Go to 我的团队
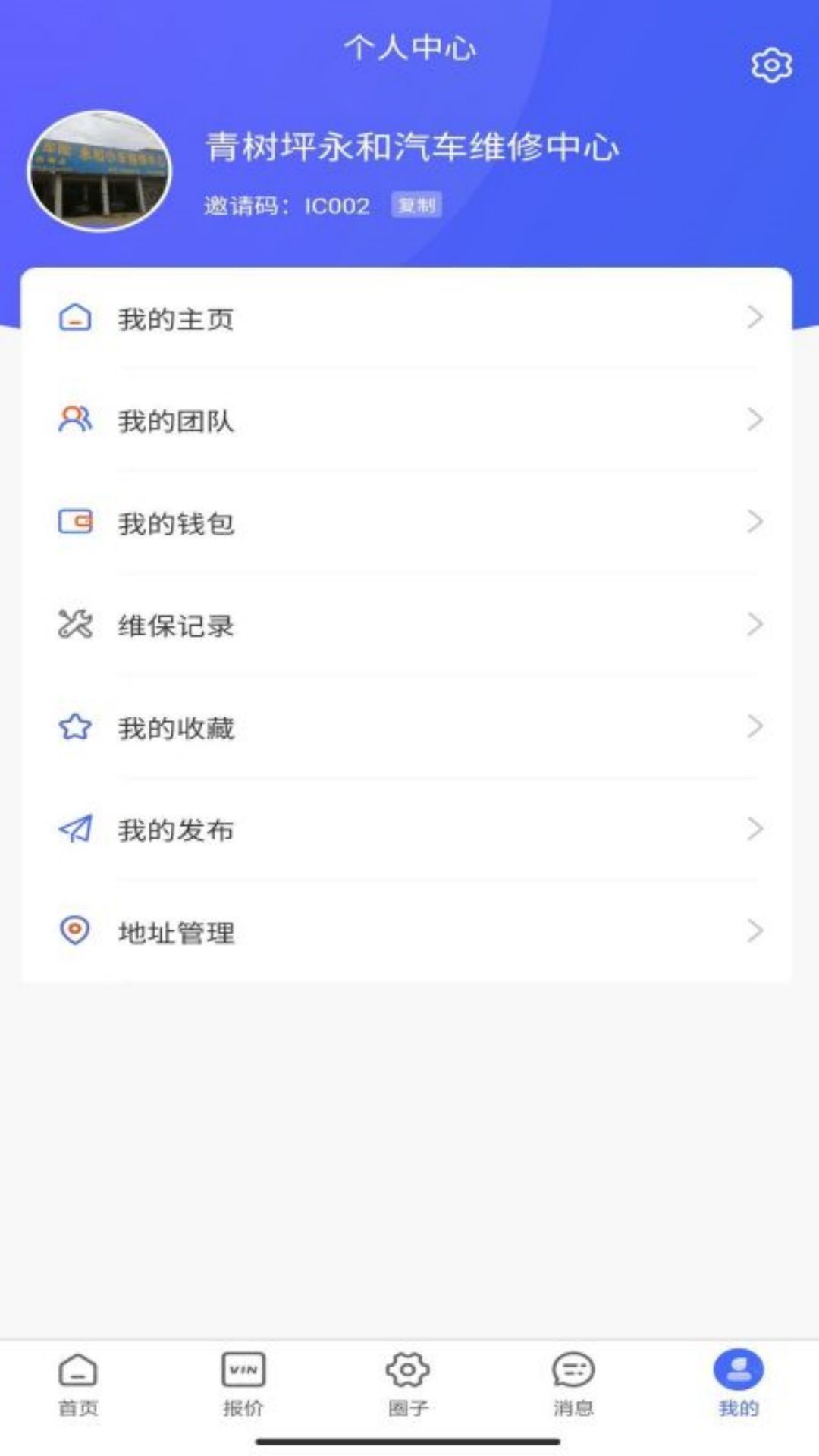Viewport: 819px width, 1456px height. [409, 421]
